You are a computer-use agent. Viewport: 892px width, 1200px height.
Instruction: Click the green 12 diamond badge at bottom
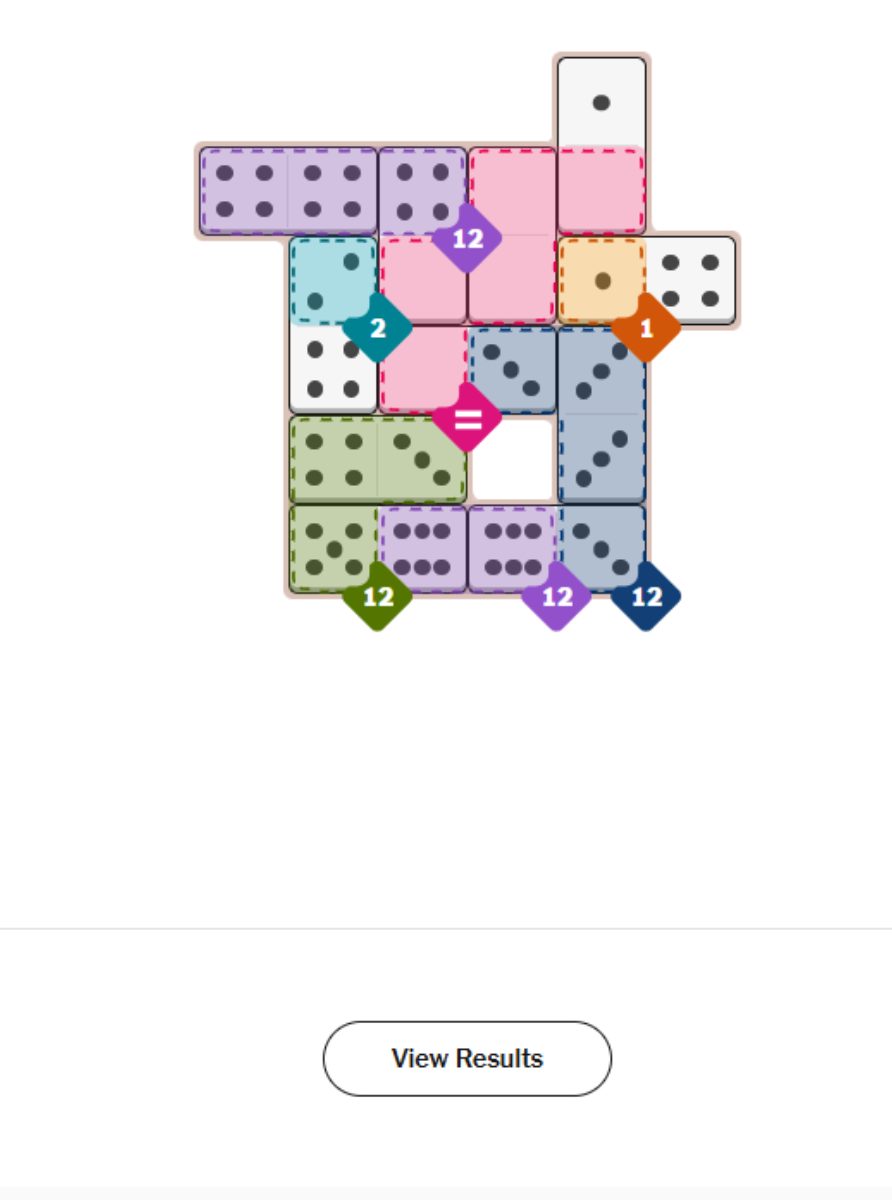point(378,597)
